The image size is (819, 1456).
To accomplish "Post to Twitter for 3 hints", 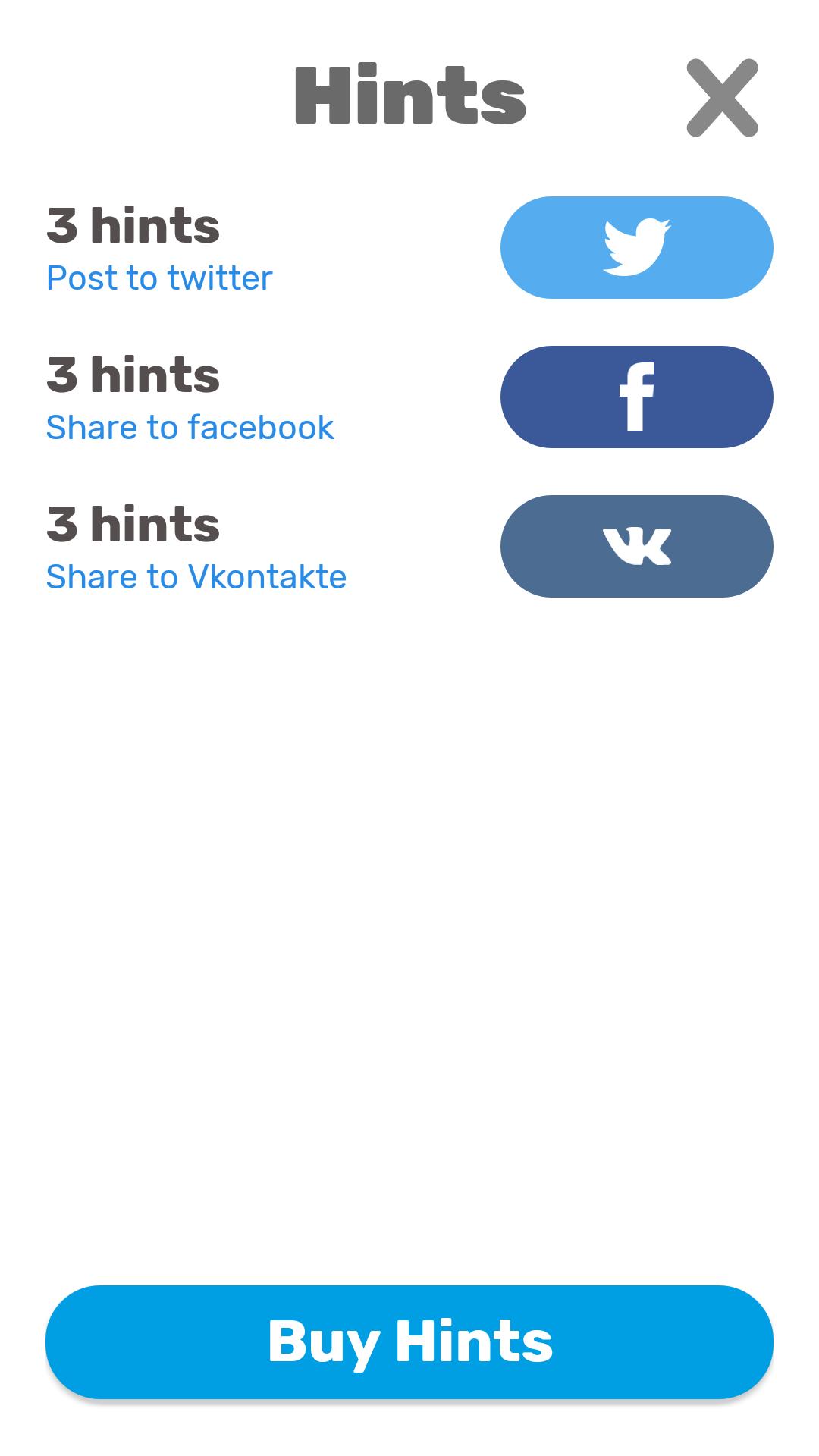I will [x=636, y=247].
